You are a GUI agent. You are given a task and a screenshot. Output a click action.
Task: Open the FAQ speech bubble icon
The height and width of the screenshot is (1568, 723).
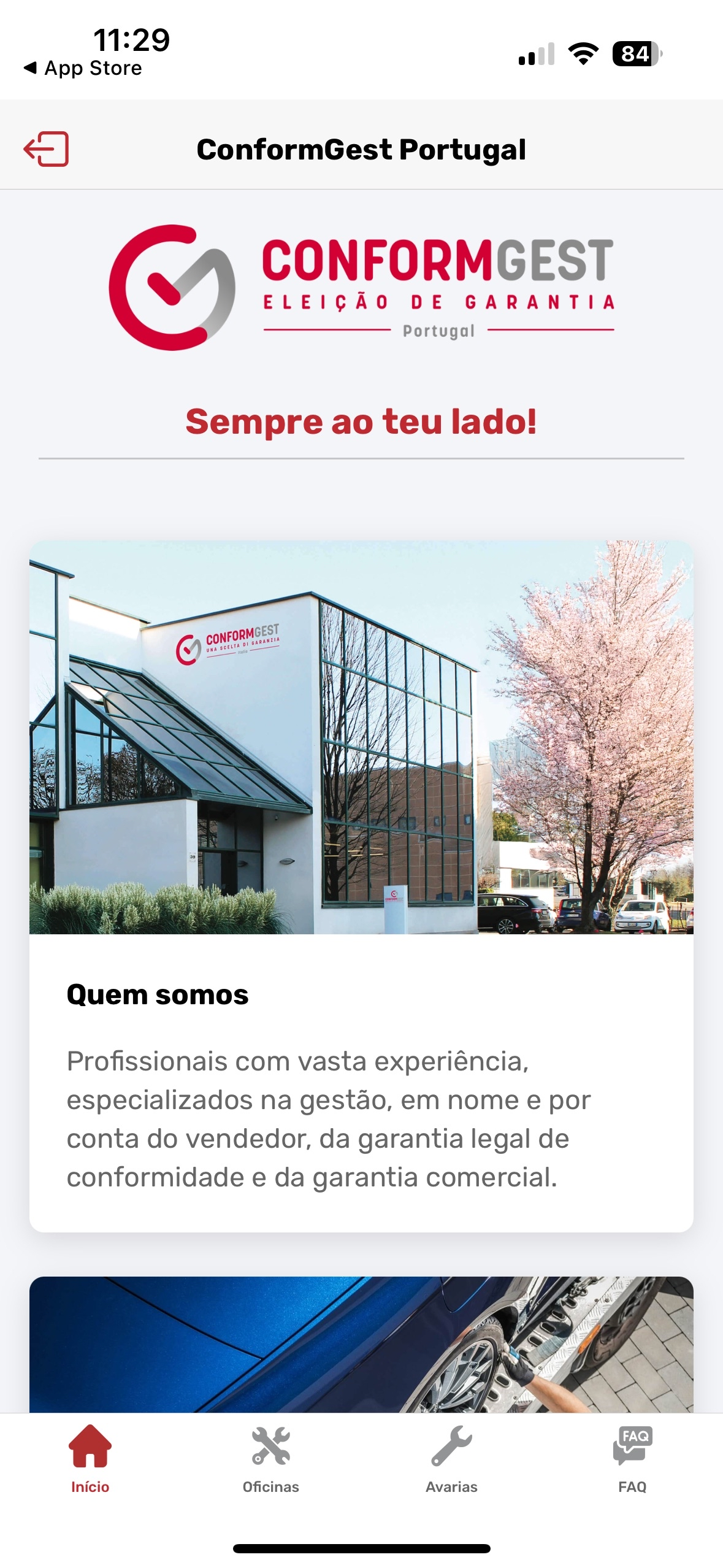click(634, 1444)
